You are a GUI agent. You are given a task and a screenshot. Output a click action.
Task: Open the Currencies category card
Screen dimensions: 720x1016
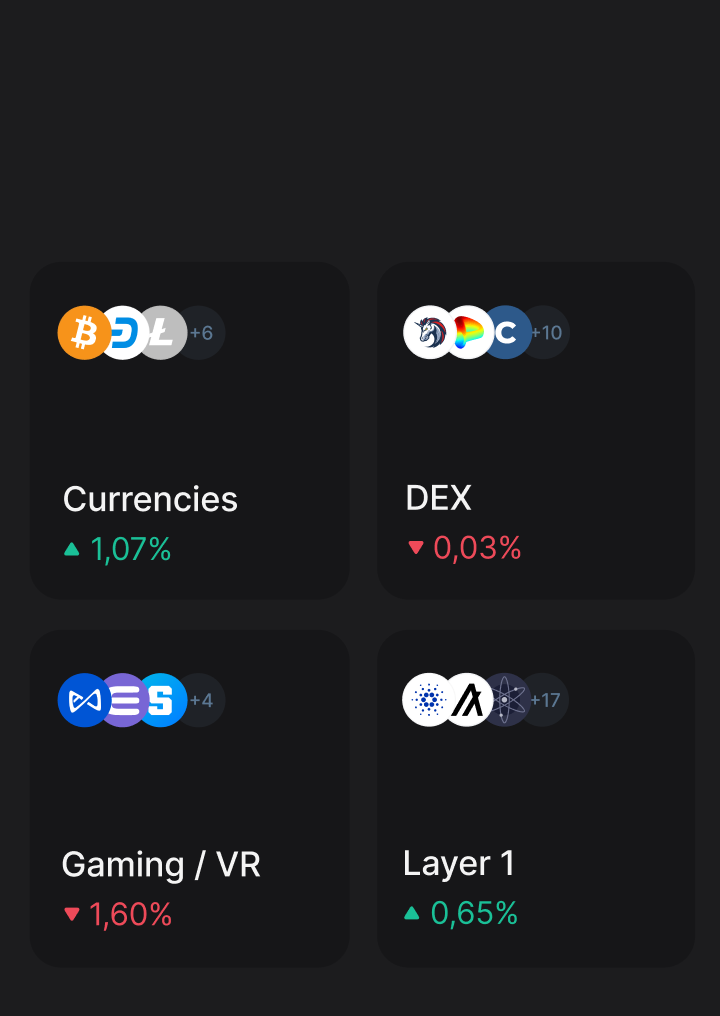click(190, 431)
